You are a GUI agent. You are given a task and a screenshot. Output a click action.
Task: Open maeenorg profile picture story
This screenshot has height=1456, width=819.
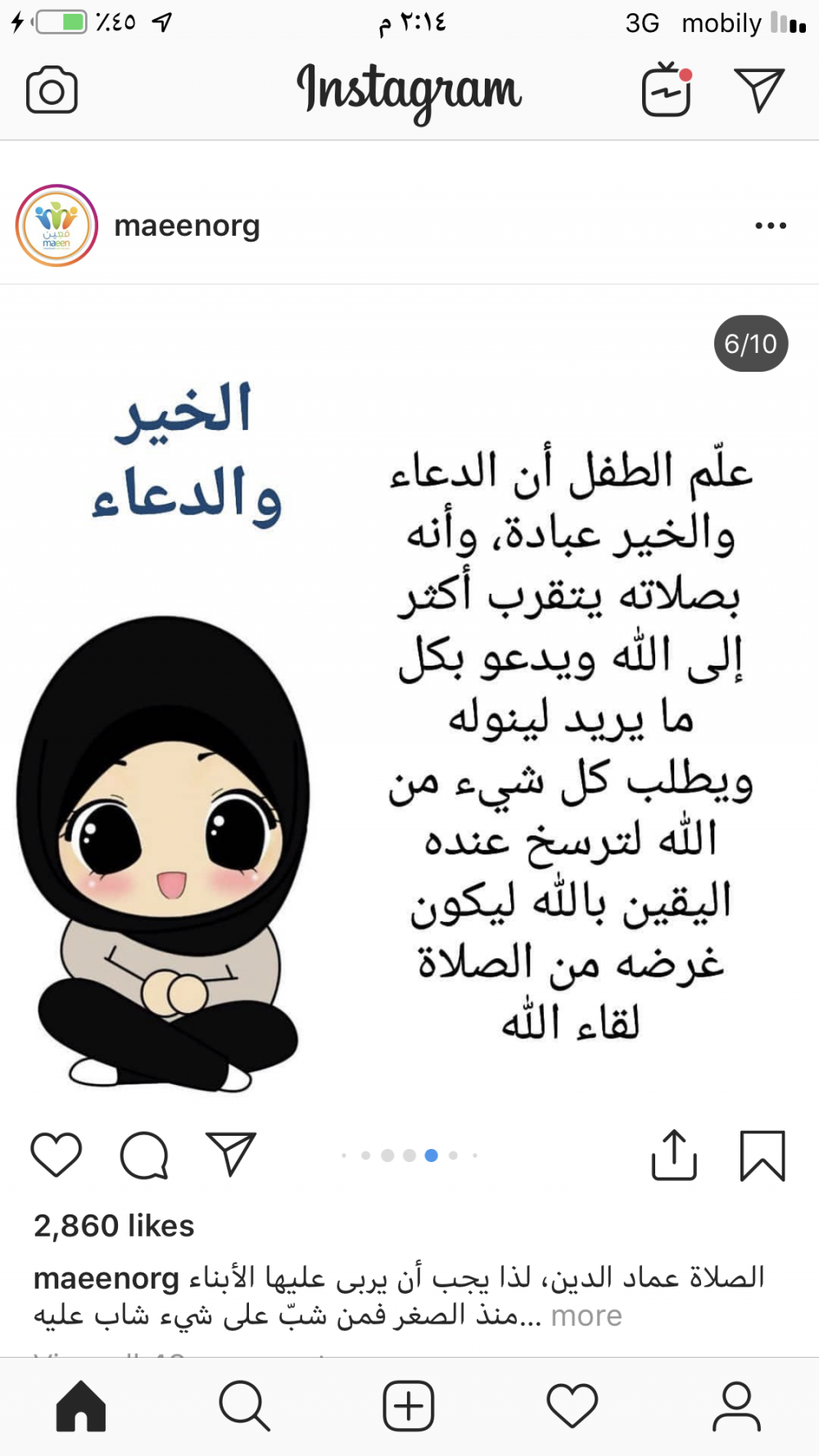click(x=57, y=225)
